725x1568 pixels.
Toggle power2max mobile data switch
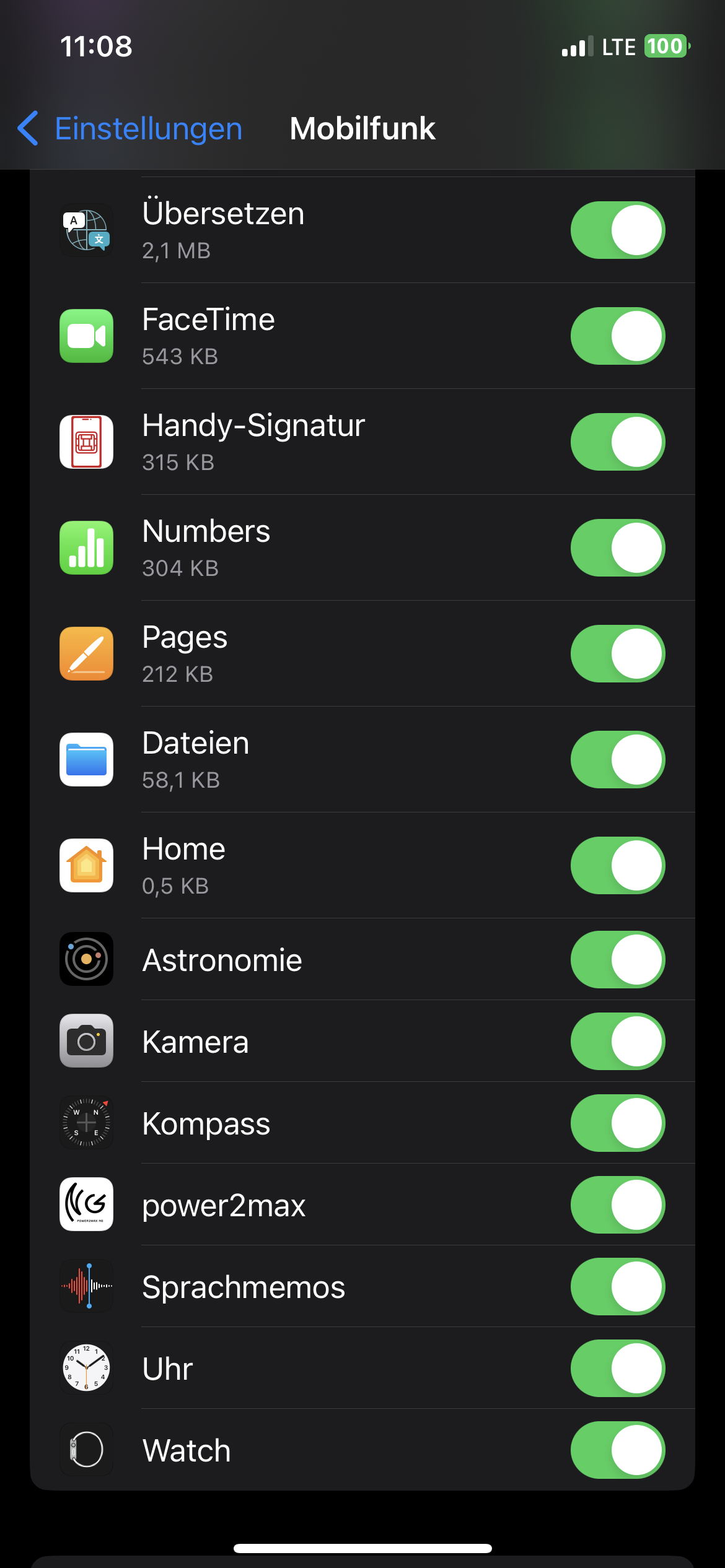coord(617,1205)
